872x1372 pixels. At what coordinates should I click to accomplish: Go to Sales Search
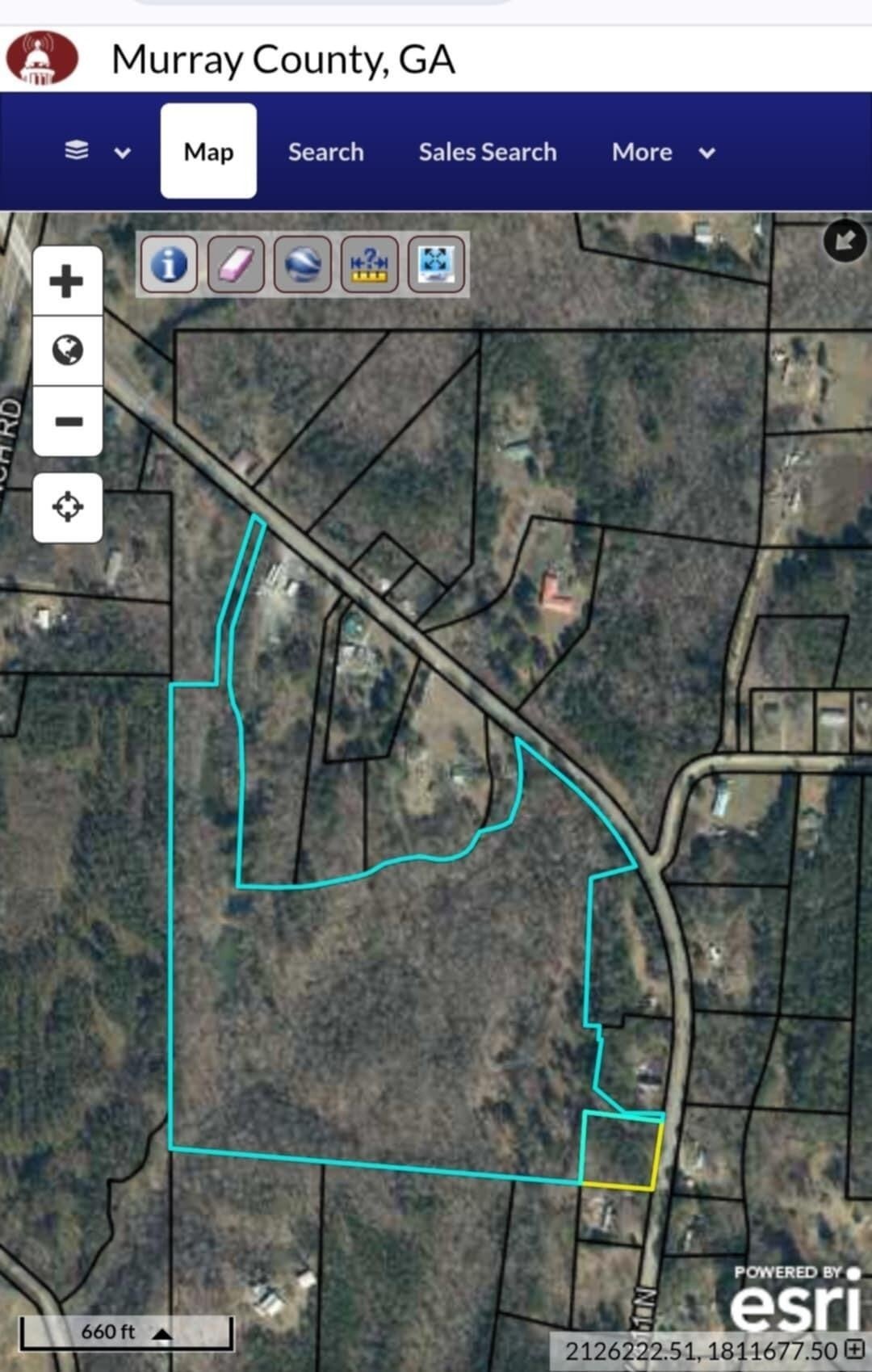tap(487, 152)
